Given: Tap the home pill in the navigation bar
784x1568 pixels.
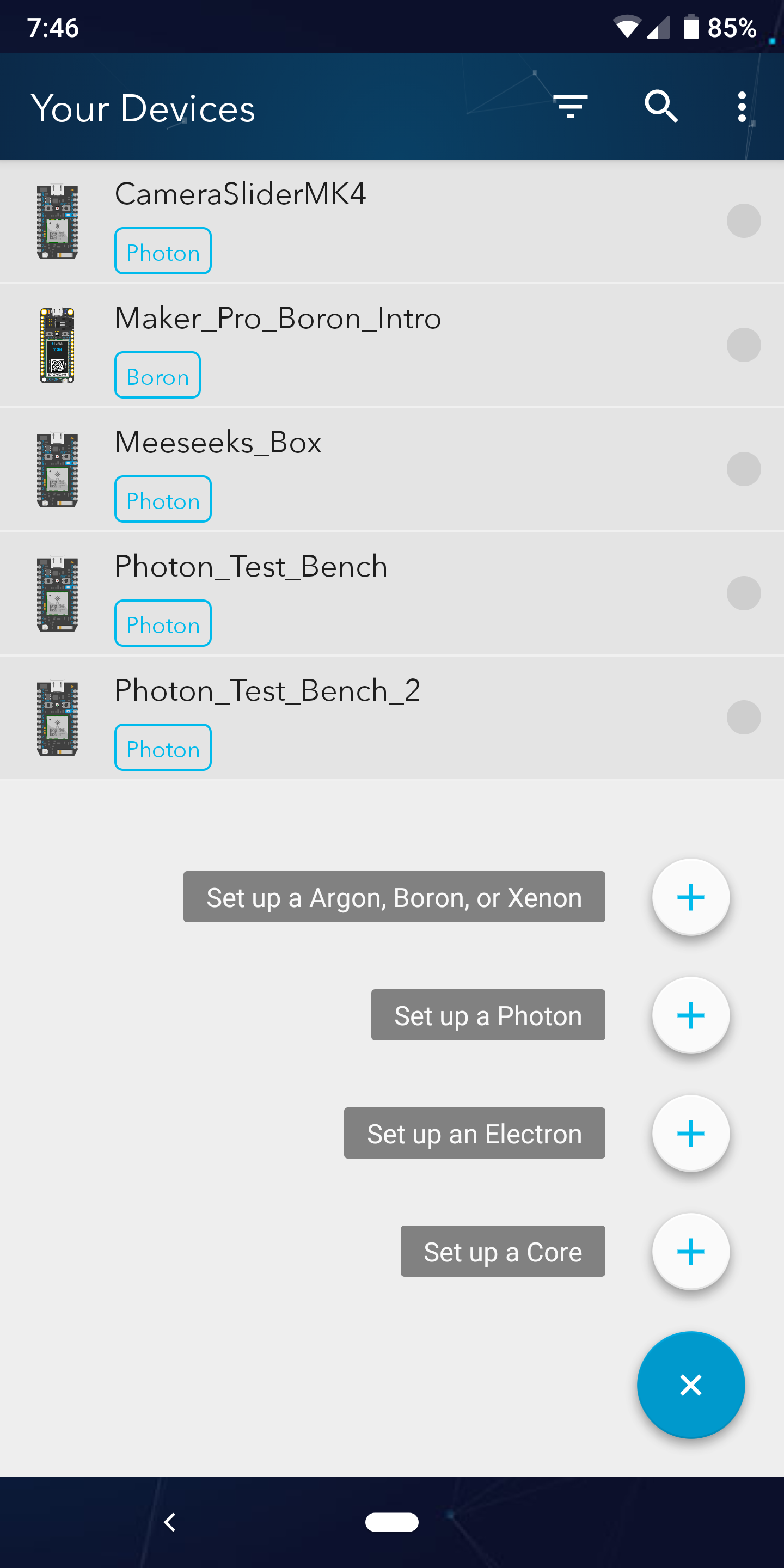Looking at the screenshot, I should click(x=392, y=1523).
